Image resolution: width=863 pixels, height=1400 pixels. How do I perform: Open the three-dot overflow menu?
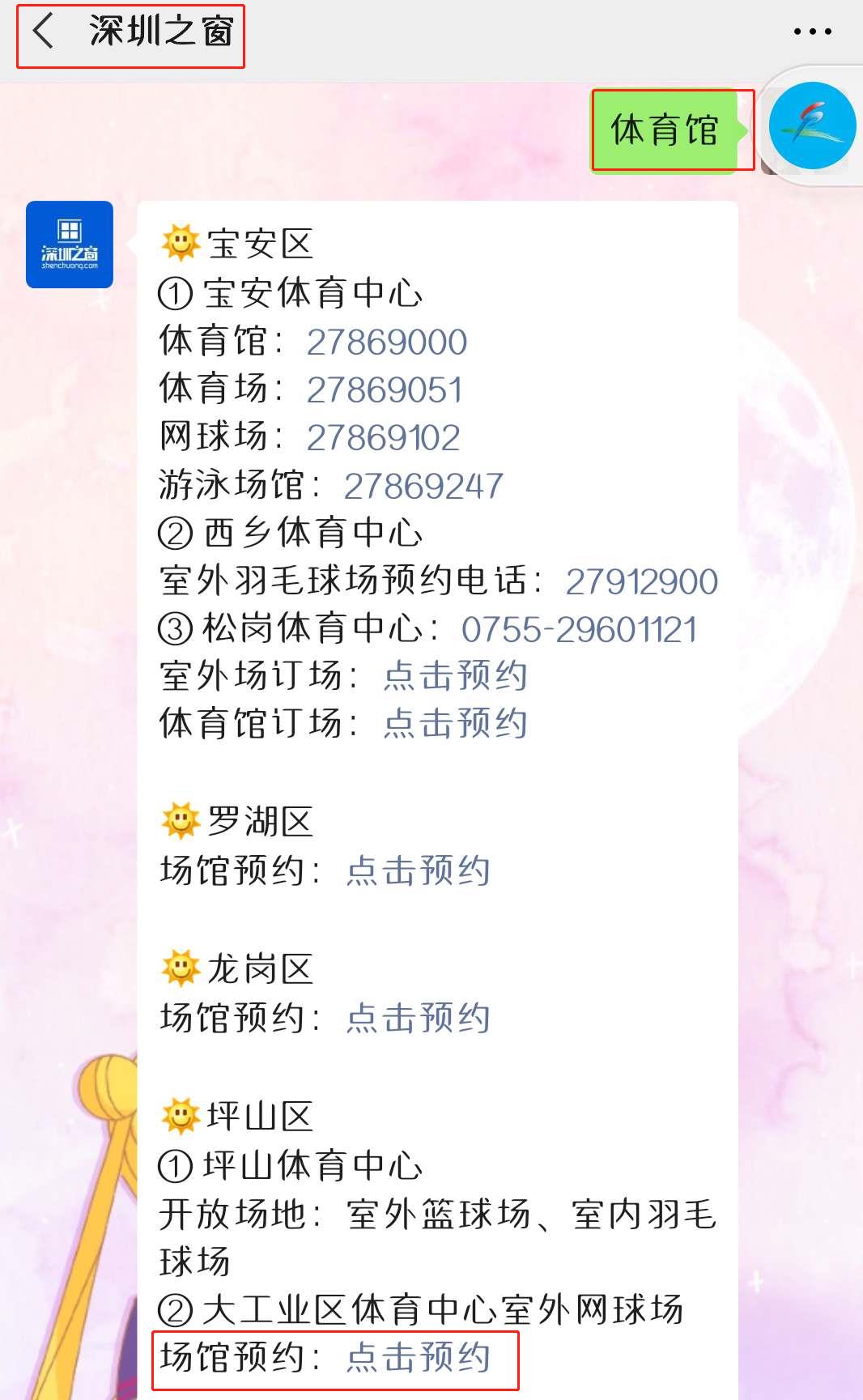click(x=812, y=32)
